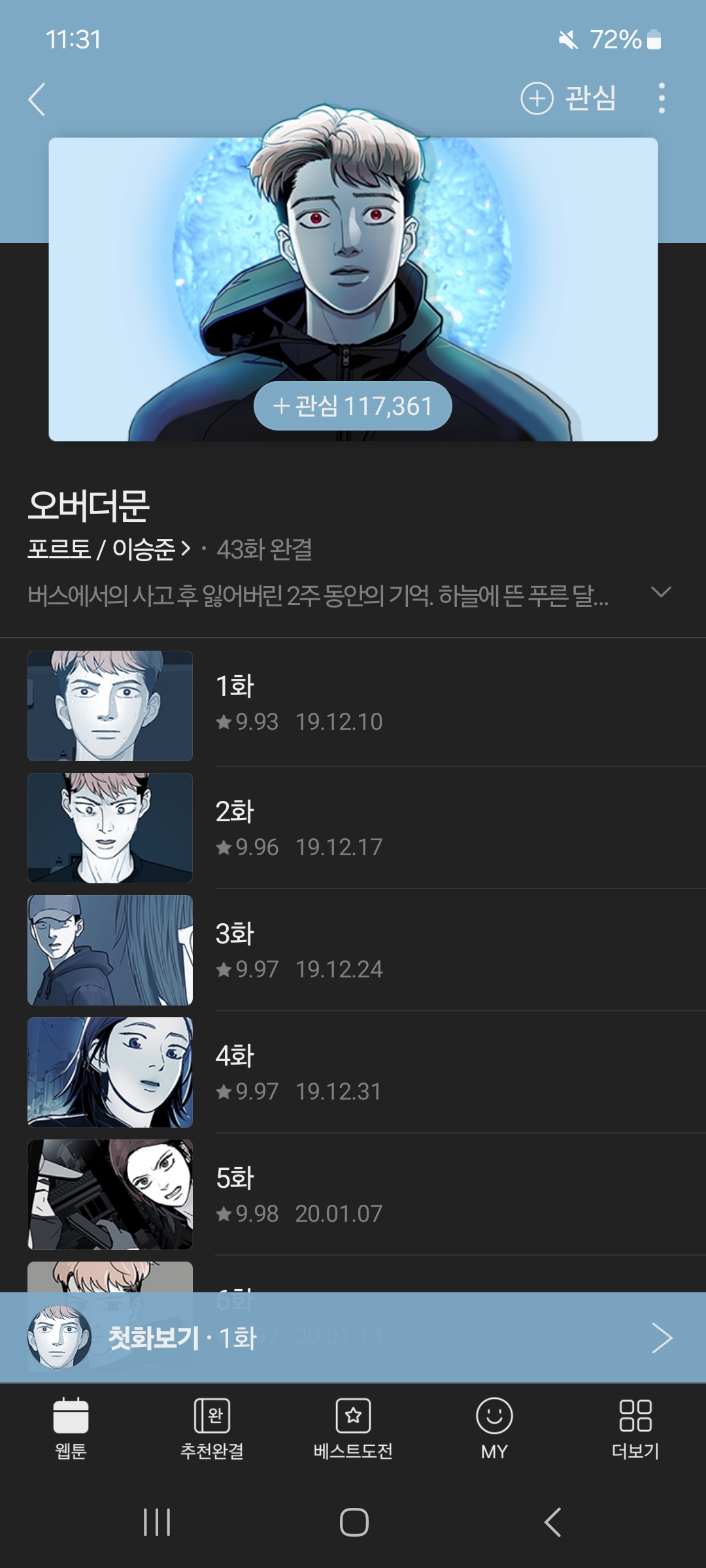Viewport: 706px width, 1568px height.
Task: Open author page 포르토 / 이승준
Action: (x=109, y=549)
